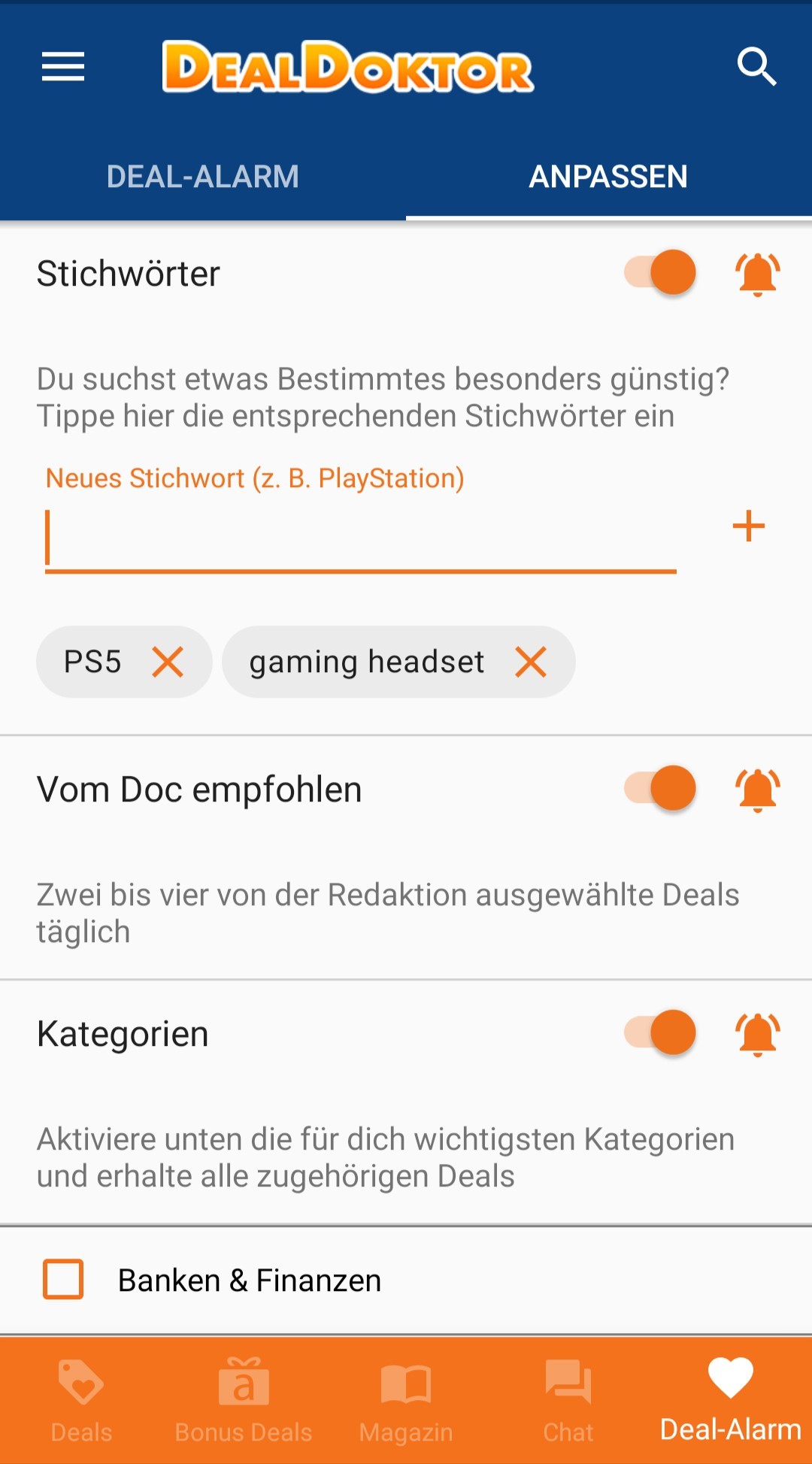The image size is (812, 1464).
Task: Switch to the DEAL-ALARM tab
Action: [203, 177]
